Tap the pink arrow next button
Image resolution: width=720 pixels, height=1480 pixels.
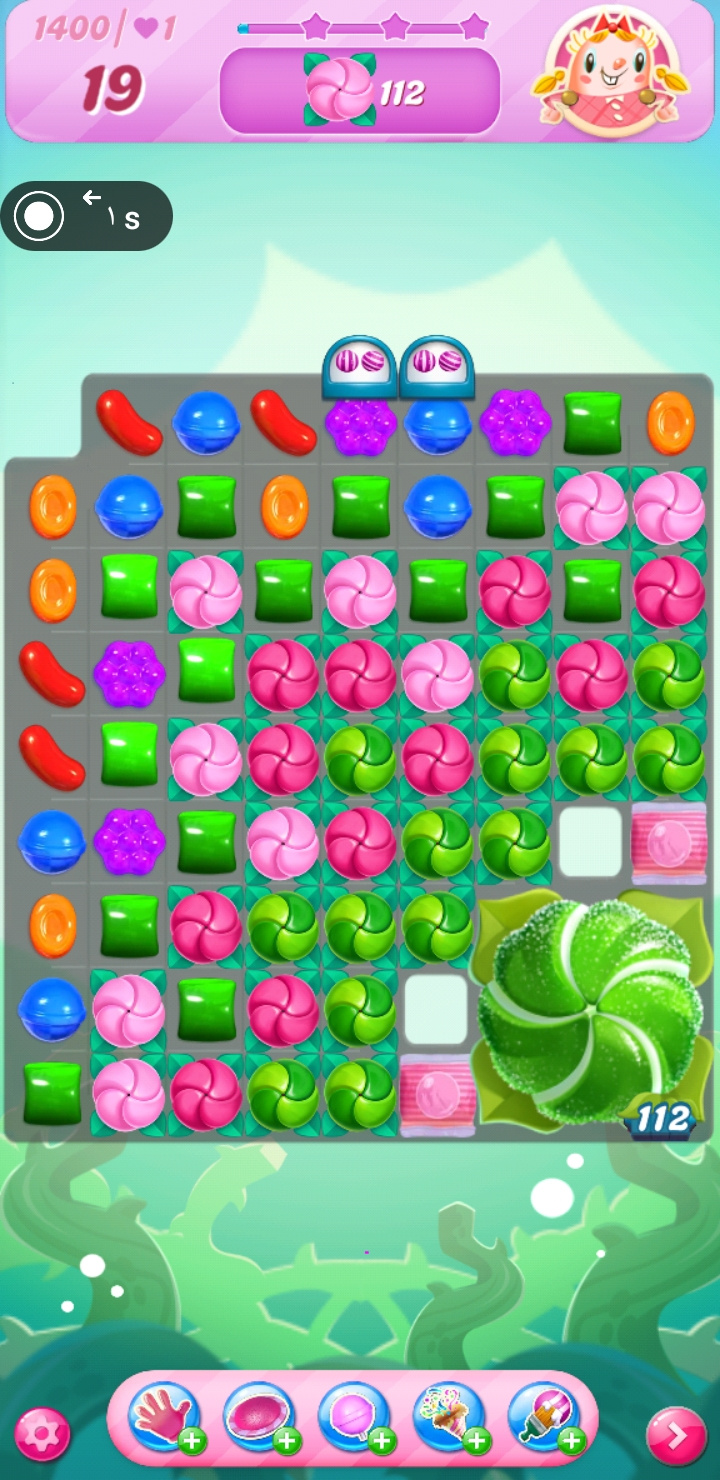pos(676,1436)
